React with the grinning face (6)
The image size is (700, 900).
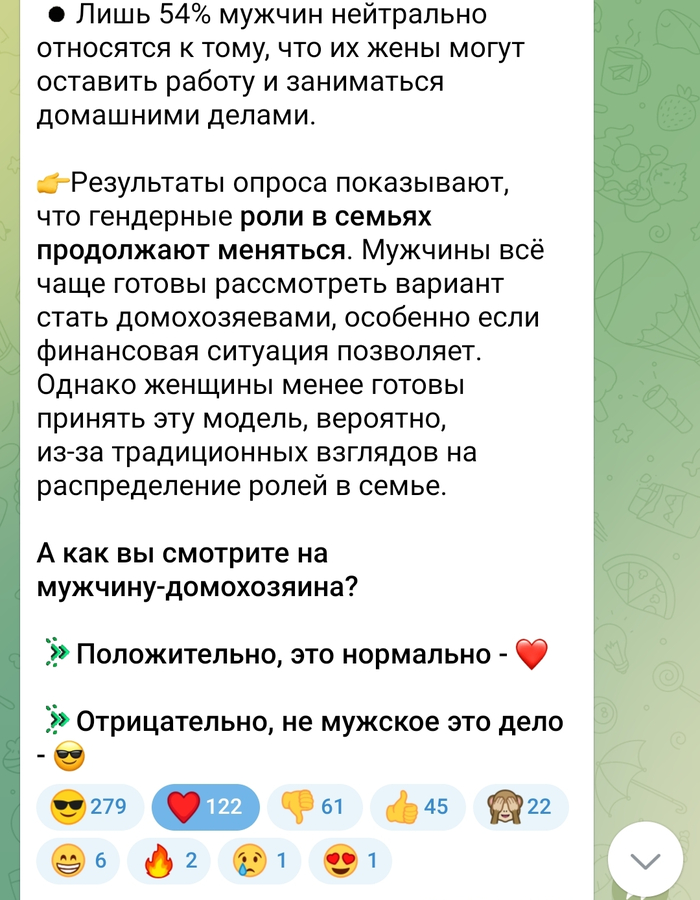coord(79,861)
